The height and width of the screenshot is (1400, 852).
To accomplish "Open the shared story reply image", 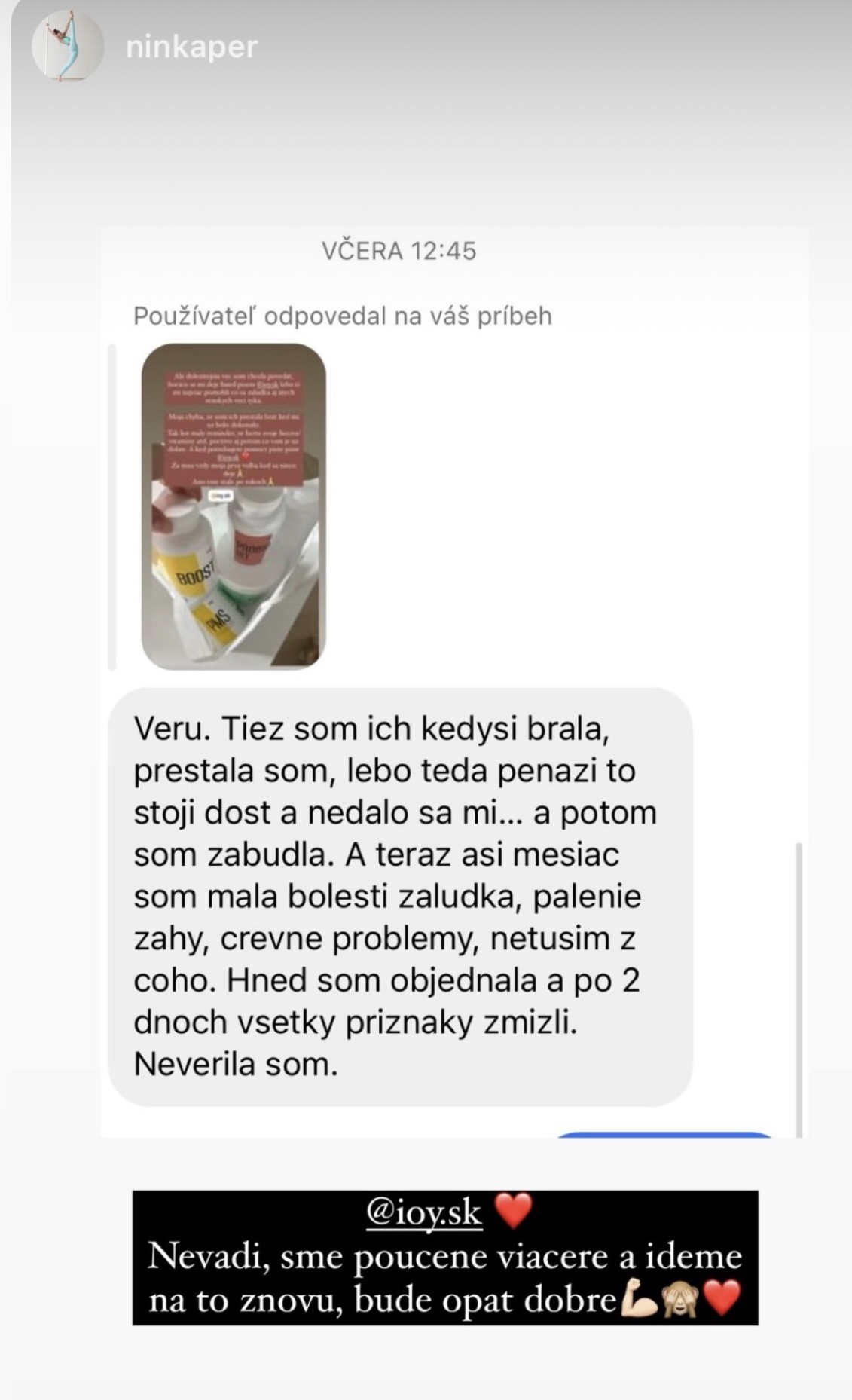I will [235, 505].
